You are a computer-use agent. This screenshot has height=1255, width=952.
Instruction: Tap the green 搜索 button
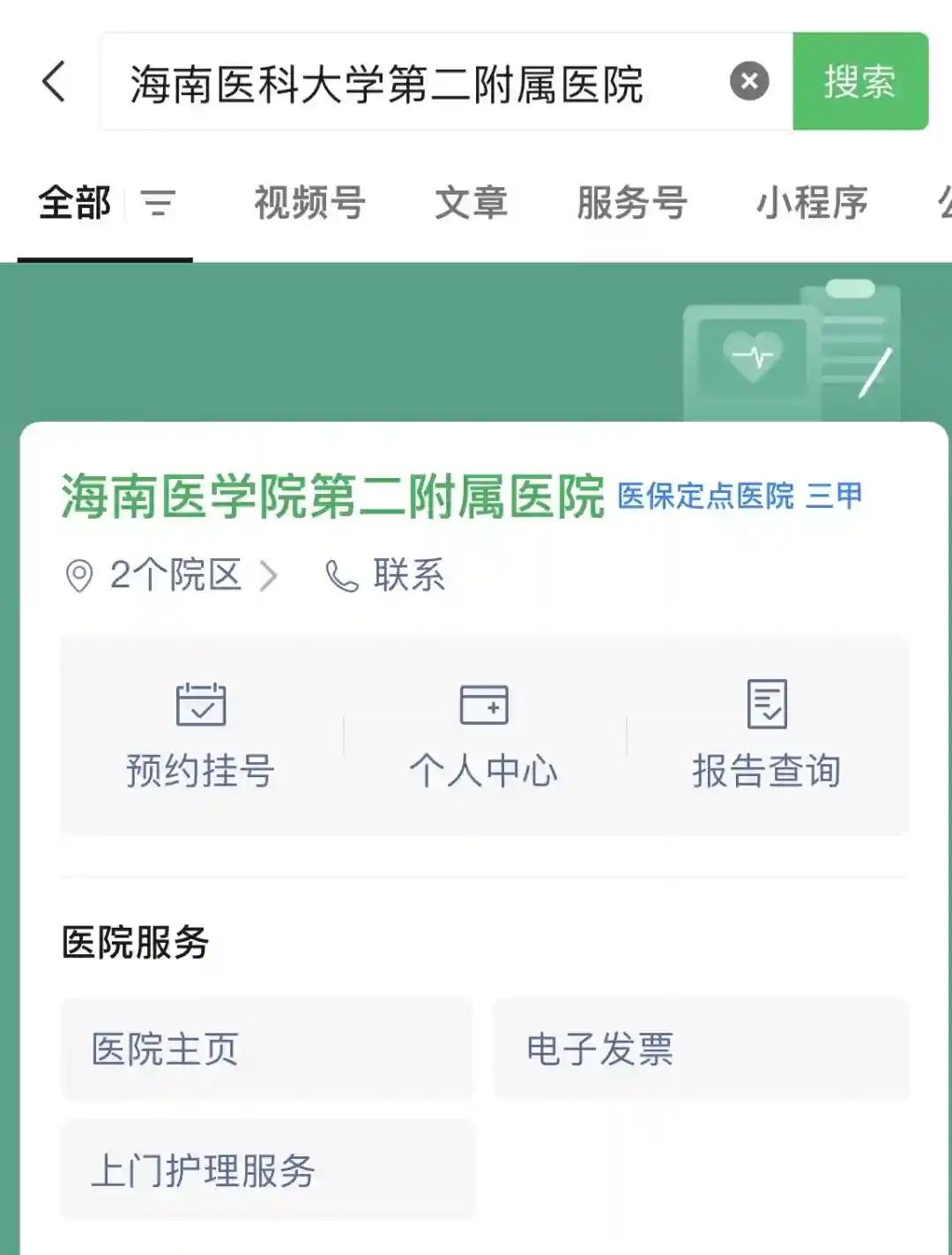(x=859, y=82)
